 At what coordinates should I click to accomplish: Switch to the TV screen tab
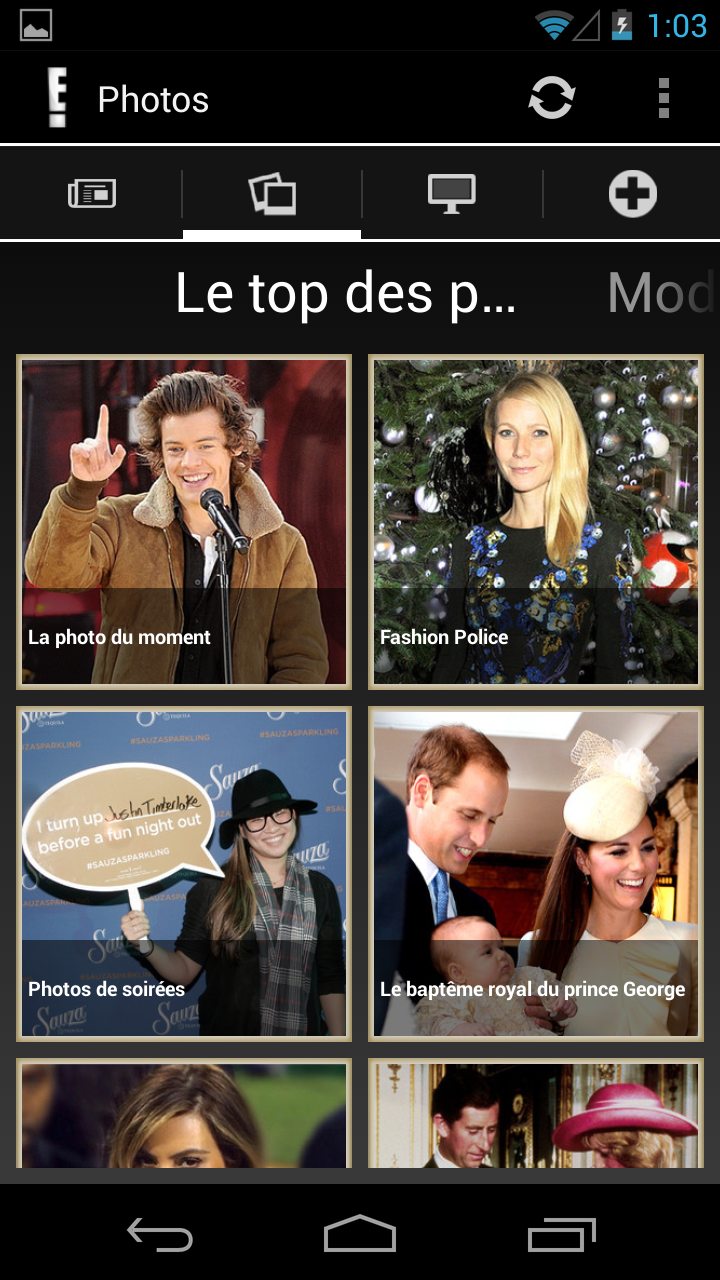click(x=452, y=193)
